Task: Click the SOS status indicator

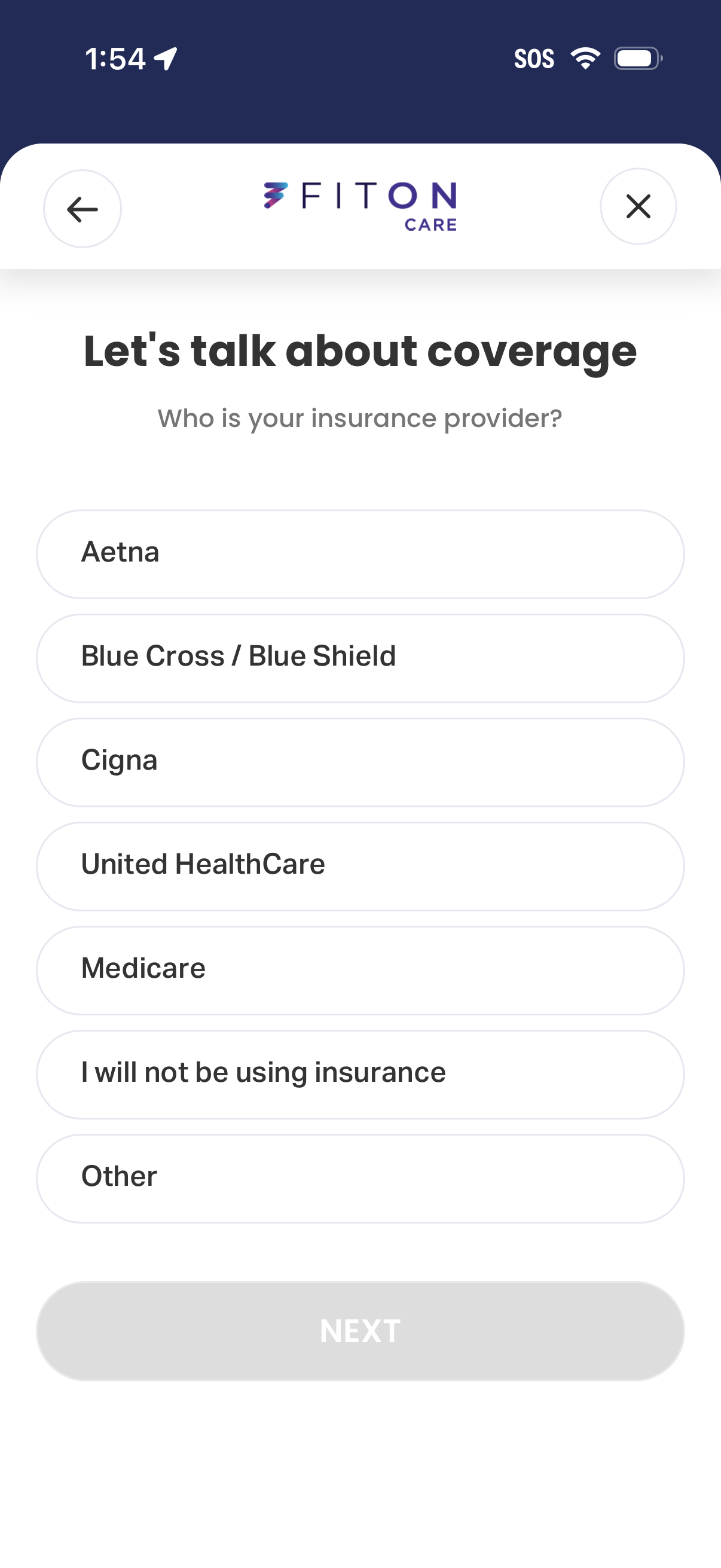Action: coord(534,58)
